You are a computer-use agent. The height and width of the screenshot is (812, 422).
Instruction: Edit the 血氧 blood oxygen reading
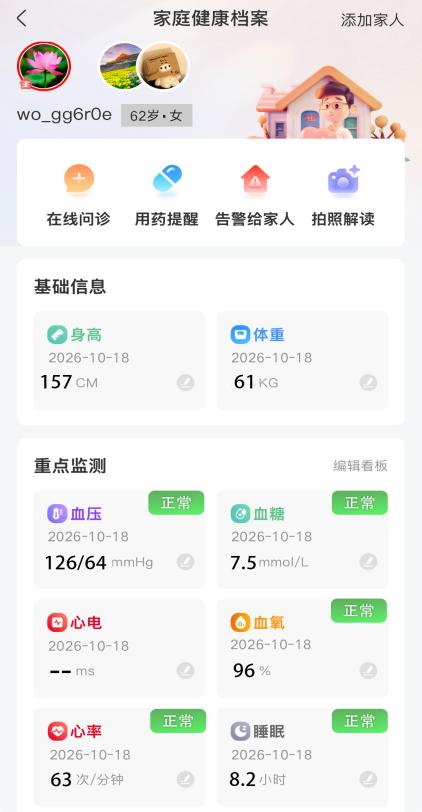(368, 670)
